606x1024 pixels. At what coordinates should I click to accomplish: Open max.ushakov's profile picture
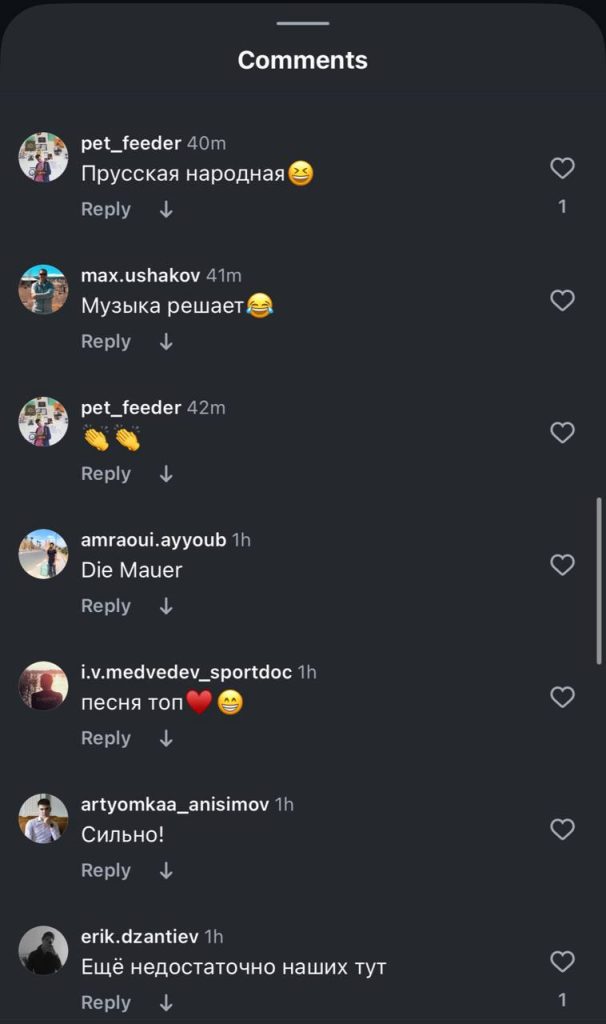pyautogui.click(x=43, y=289)
